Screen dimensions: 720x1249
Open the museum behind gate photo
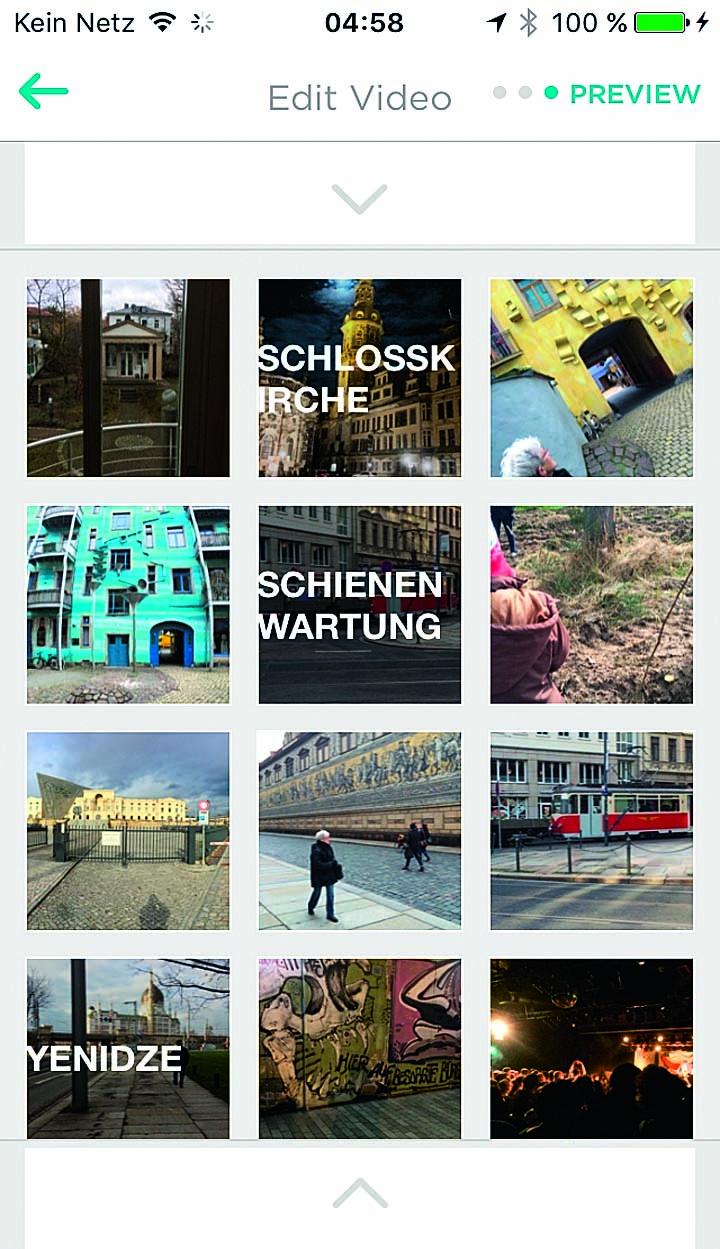pos(128,830)
